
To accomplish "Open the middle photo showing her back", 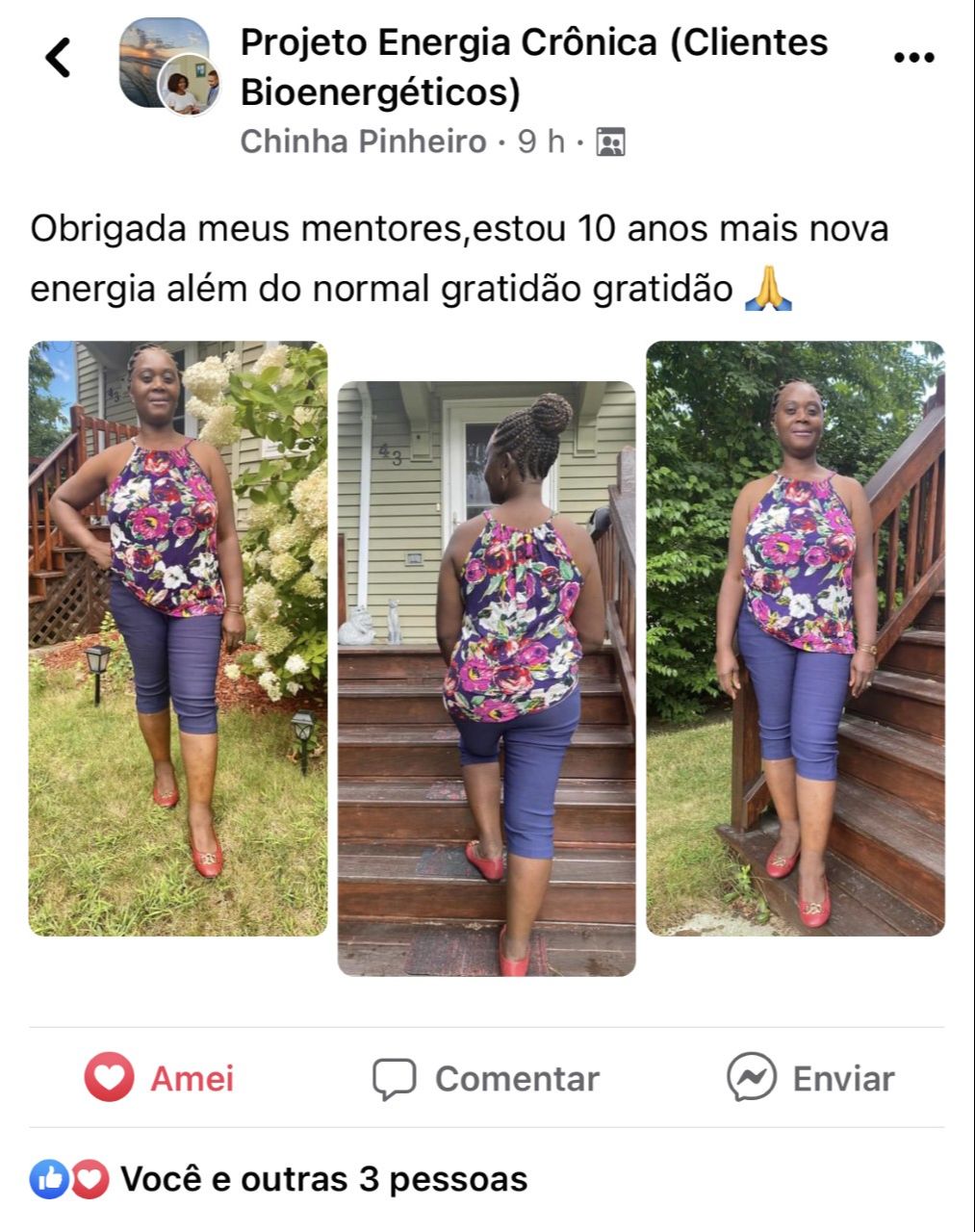I will point(486,679).
